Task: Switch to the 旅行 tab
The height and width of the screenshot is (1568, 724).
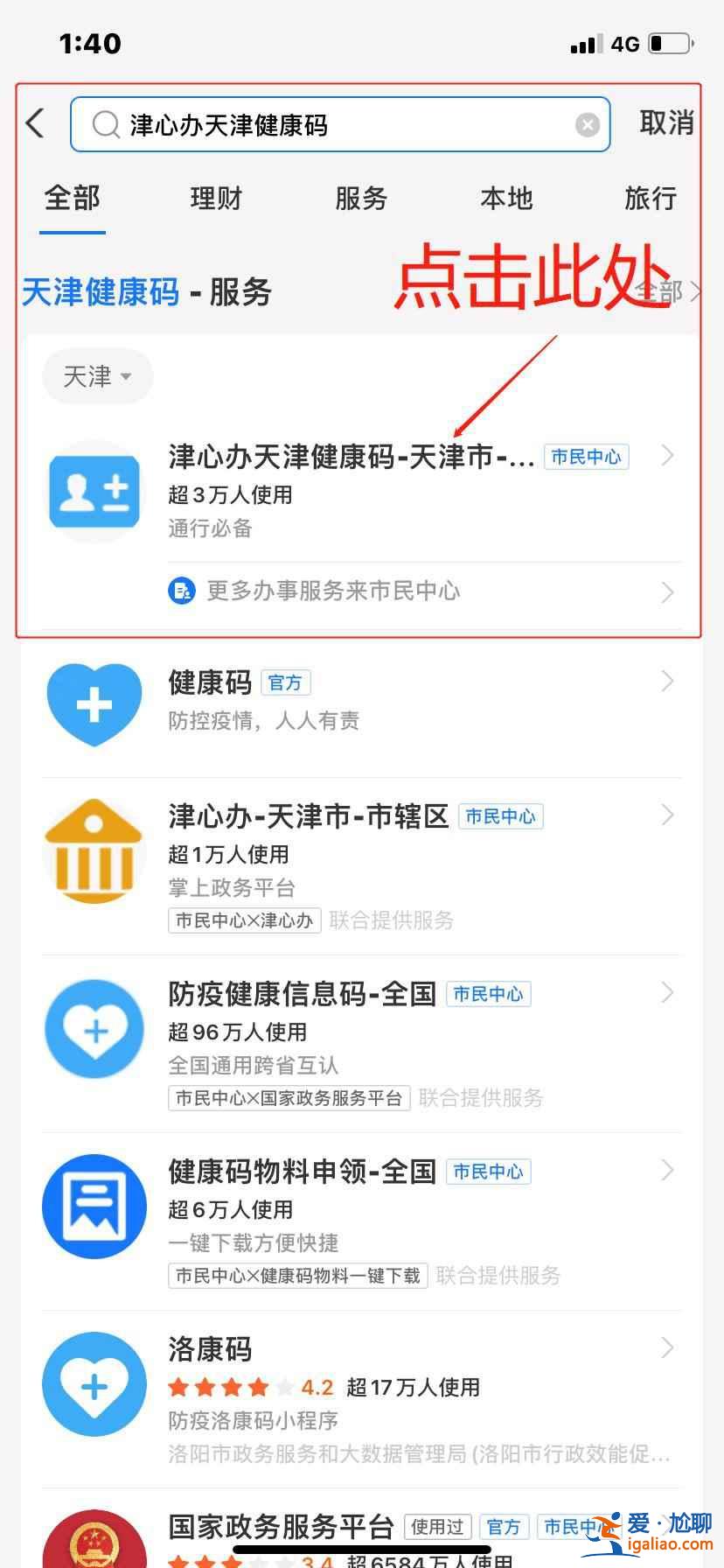Action: pos(651,199)
